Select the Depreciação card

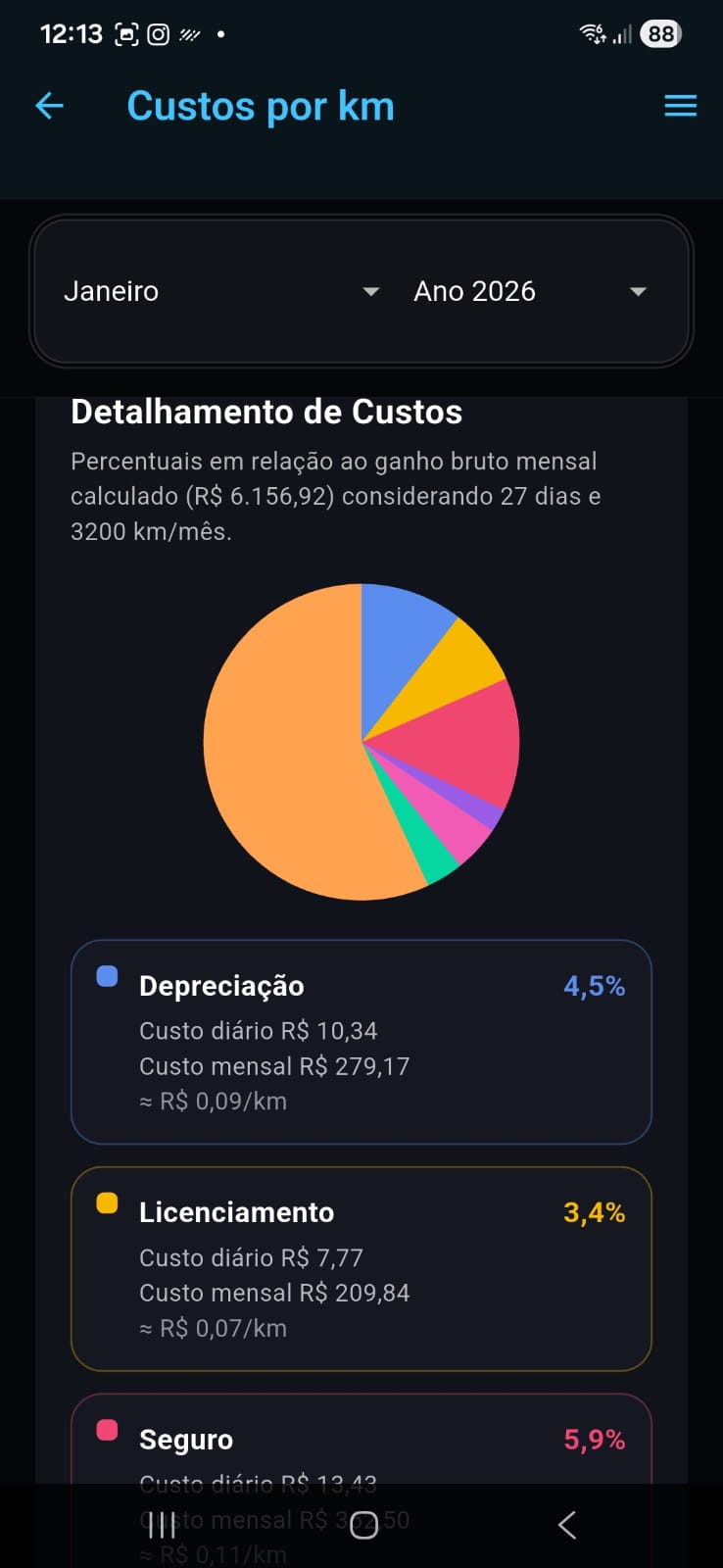(361, 1042)
